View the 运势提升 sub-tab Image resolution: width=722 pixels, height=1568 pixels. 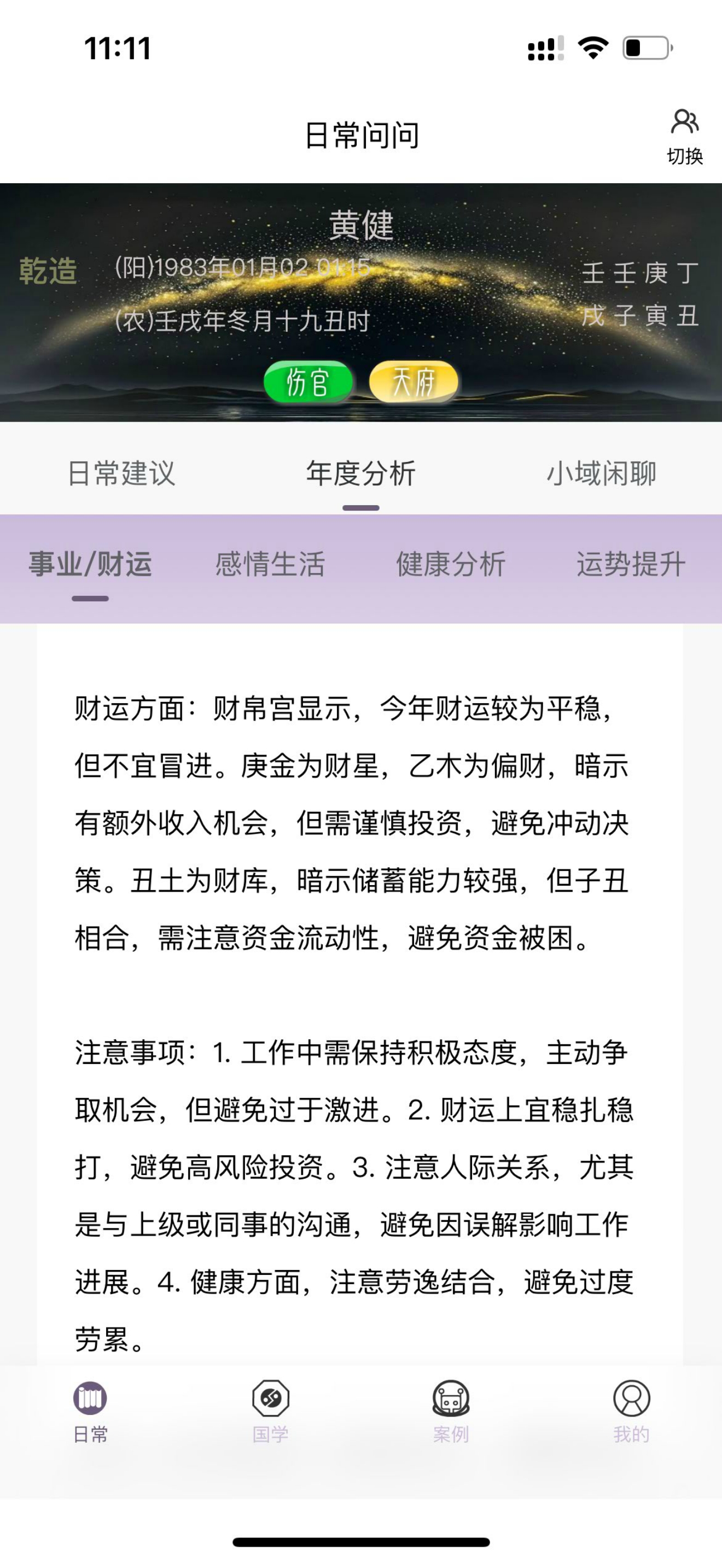[631, 564]
